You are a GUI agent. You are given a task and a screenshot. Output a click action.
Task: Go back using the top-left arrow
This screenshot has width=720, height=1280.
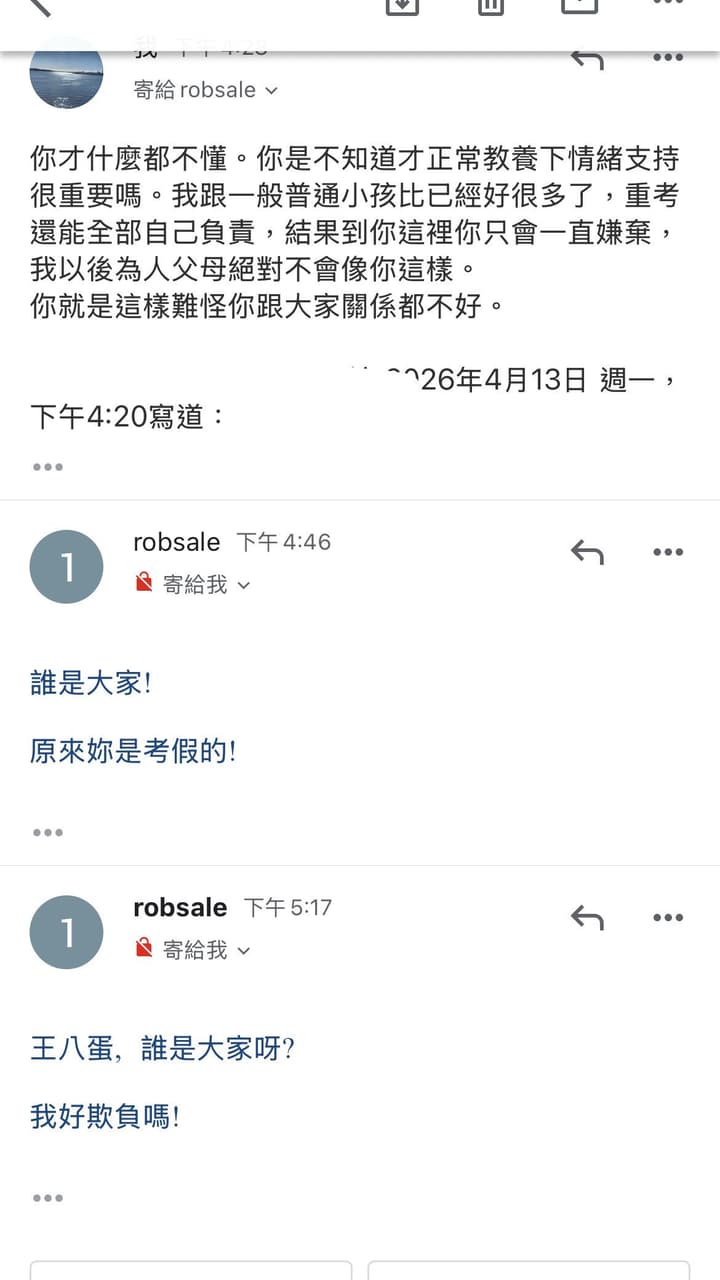click(x=38, y=6)
